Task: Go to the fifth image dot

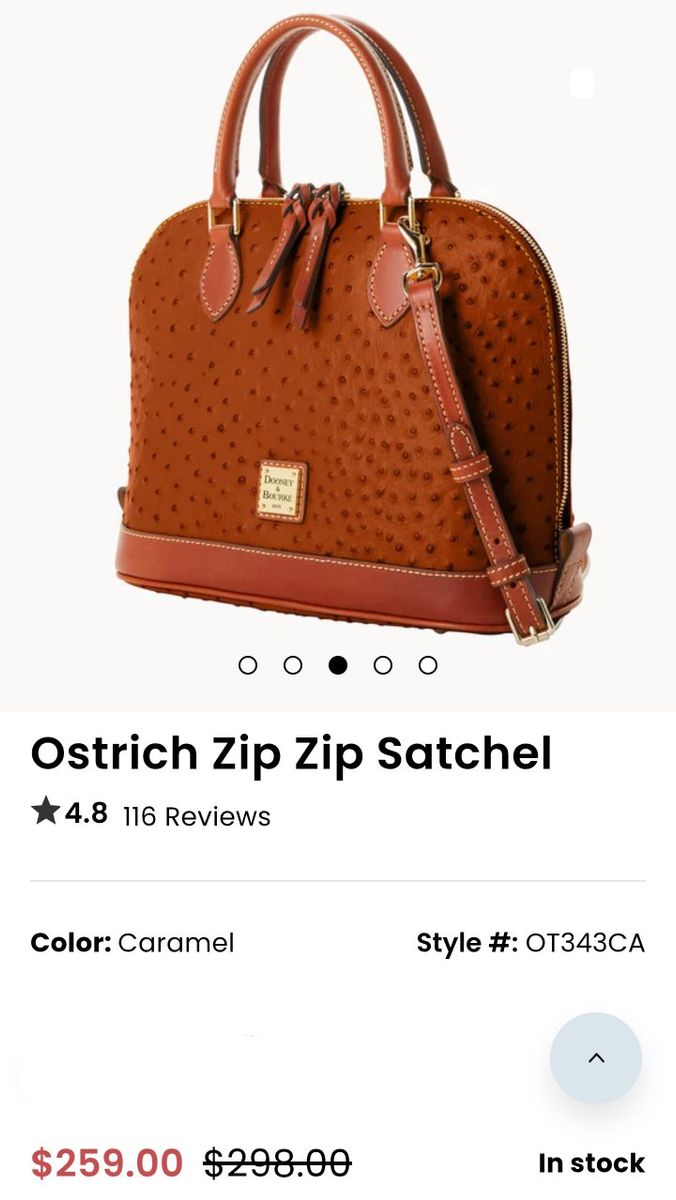Action: [428, 665]
